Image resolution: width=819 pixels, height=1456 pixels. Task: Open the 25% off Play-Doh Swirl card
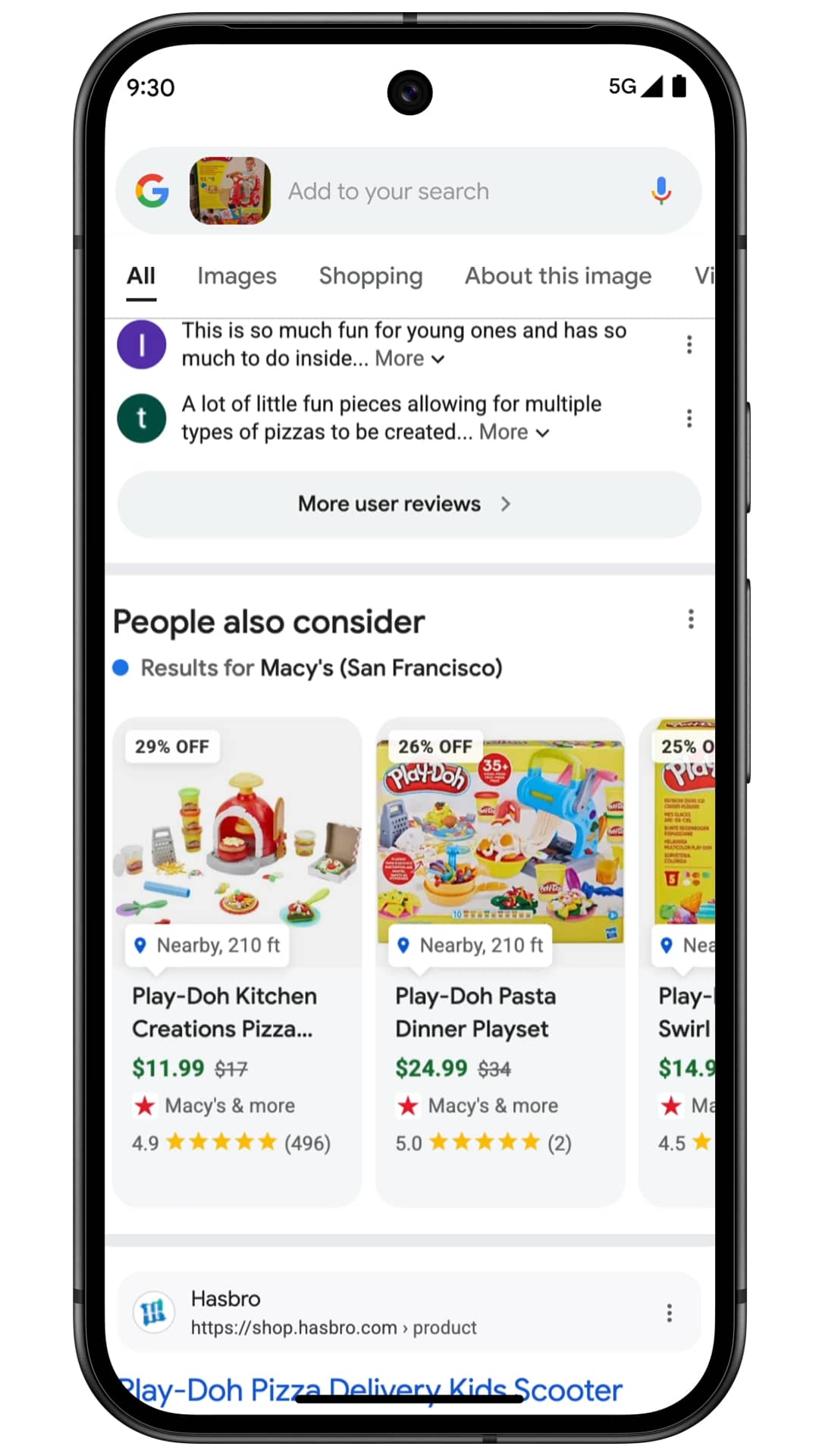click(682, 962)
